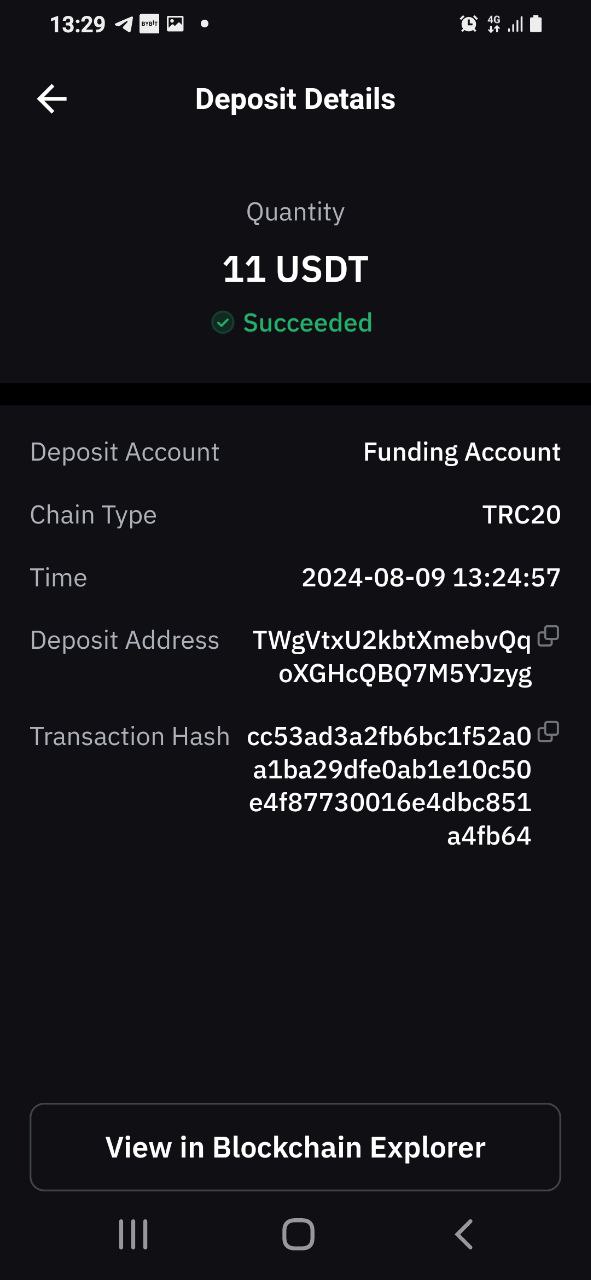Open View in Blockchain Explorer

(x=295, y=1147)
